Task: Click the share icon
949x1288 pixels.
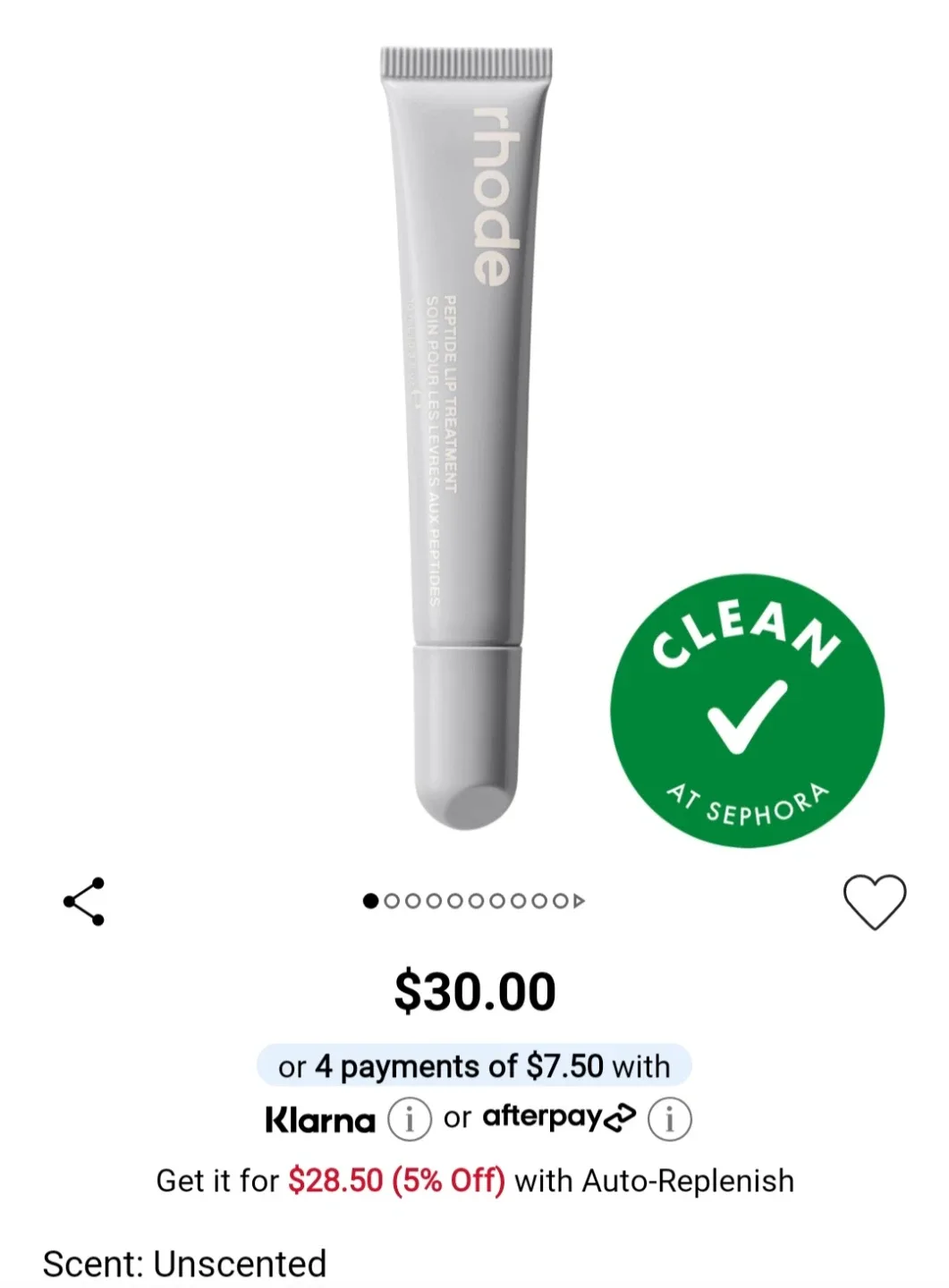Action: click(x=84, y=900)
